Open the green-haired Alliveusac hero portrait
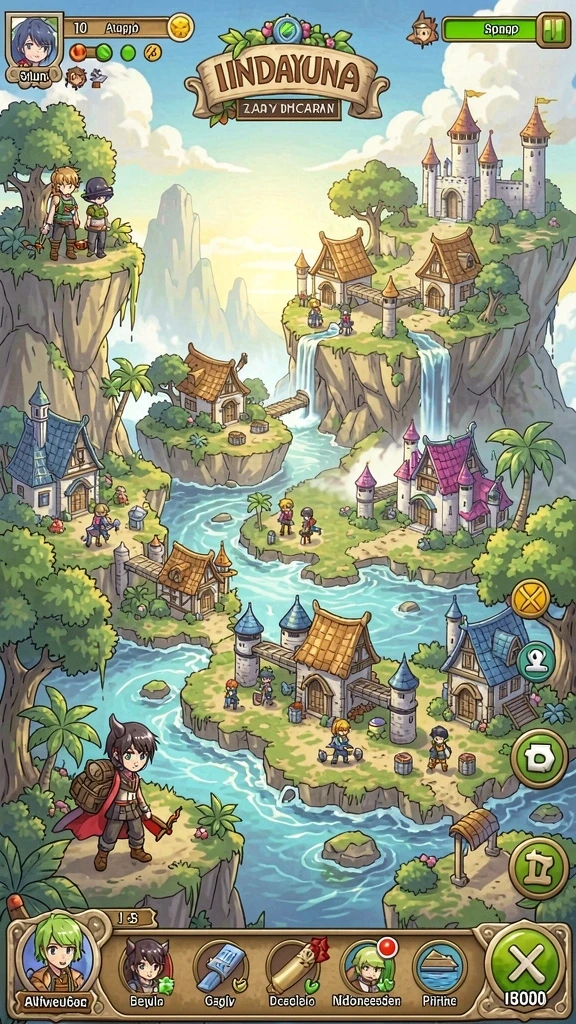This screenshot has width=576, height=1024. (x=57, y=959)
